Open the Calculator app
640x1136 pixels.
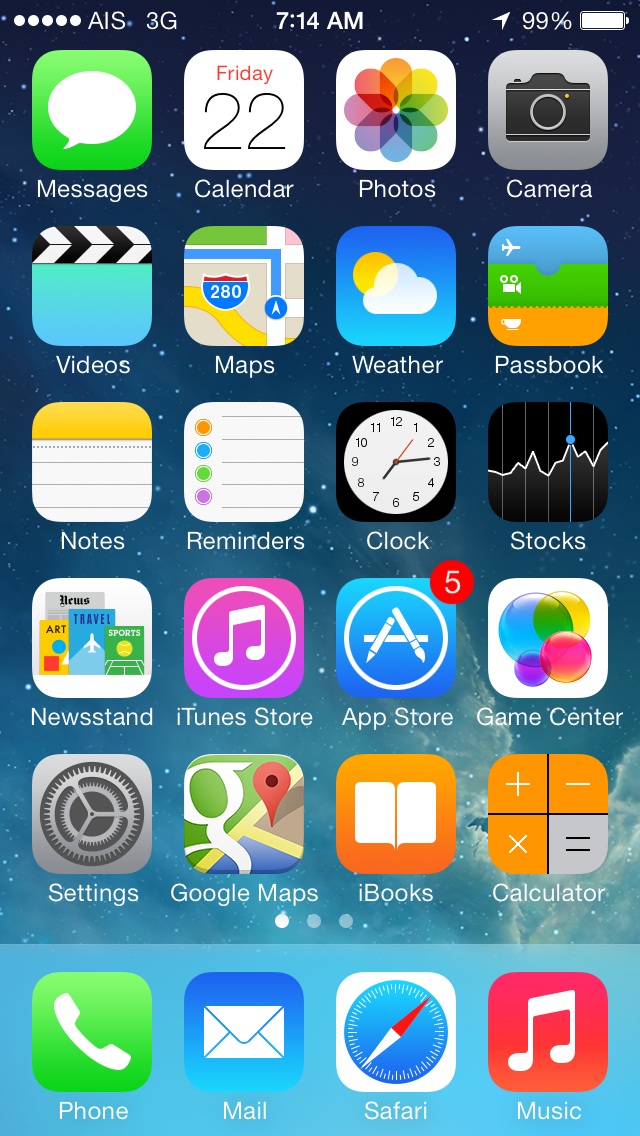click(548, 814)
